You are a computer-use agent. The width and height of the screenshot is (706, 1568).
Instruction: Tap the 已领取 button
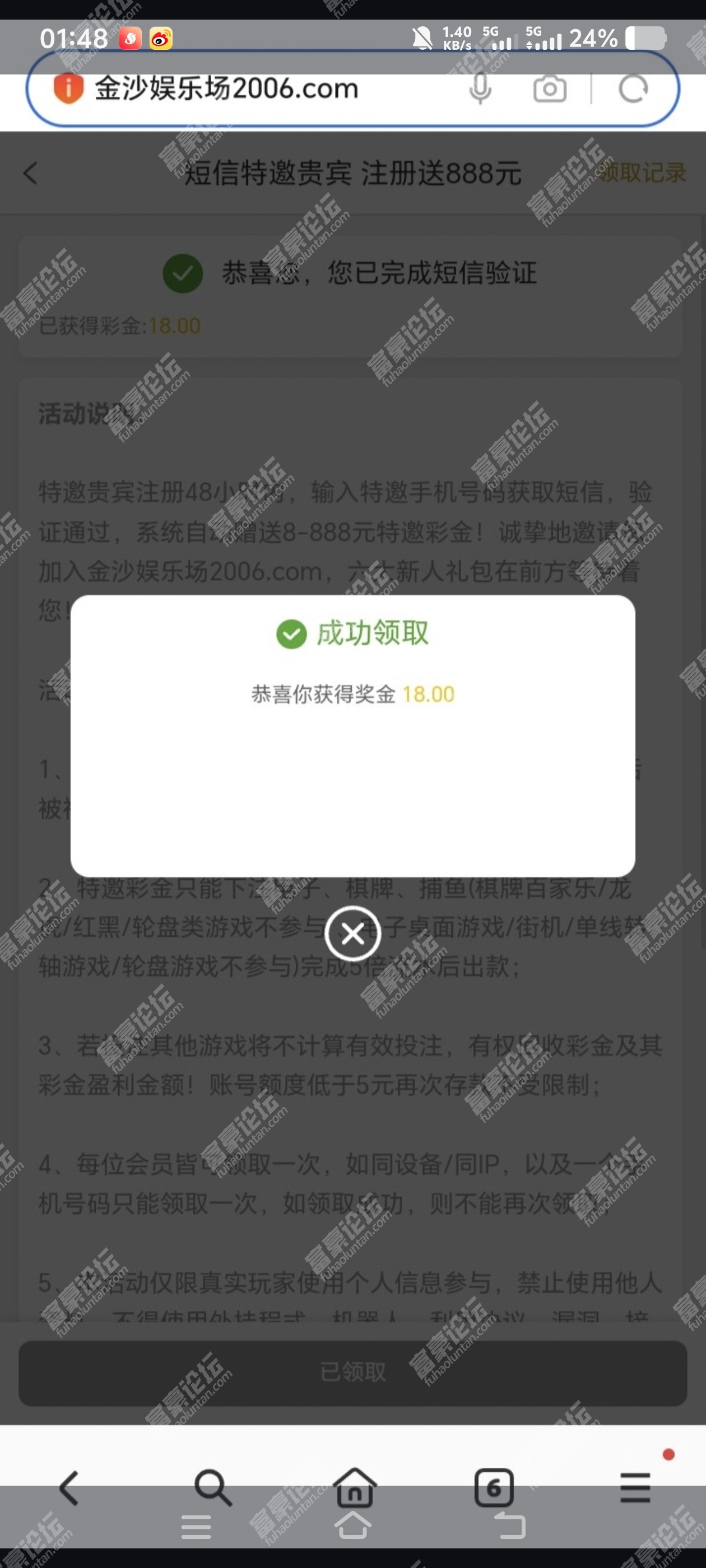click(352, 1372)
